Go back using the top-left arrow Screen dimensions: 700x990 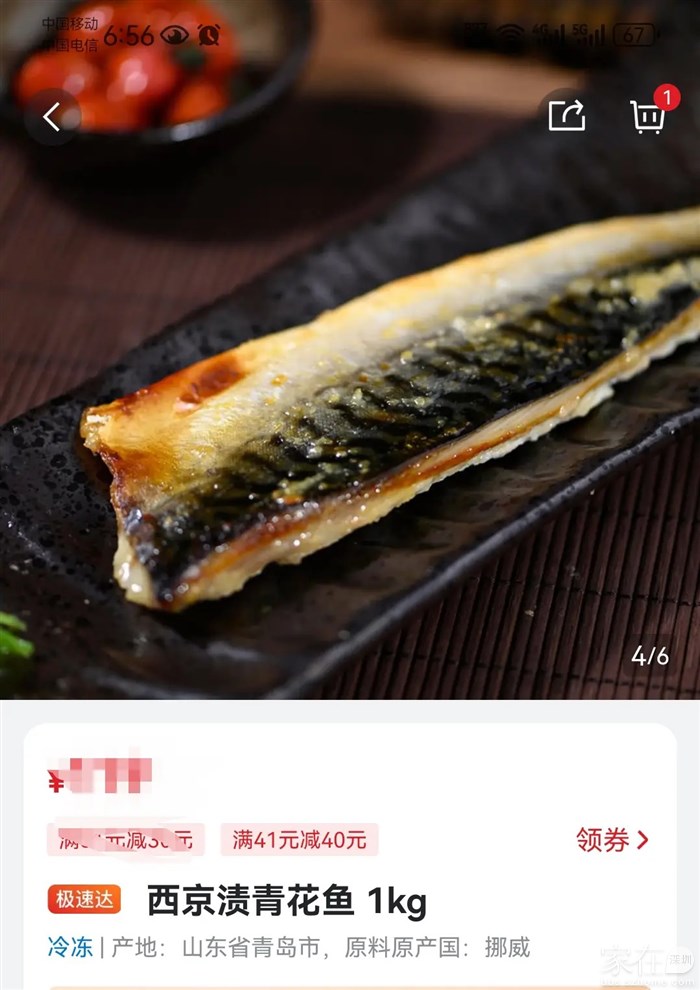click(52, 117)
